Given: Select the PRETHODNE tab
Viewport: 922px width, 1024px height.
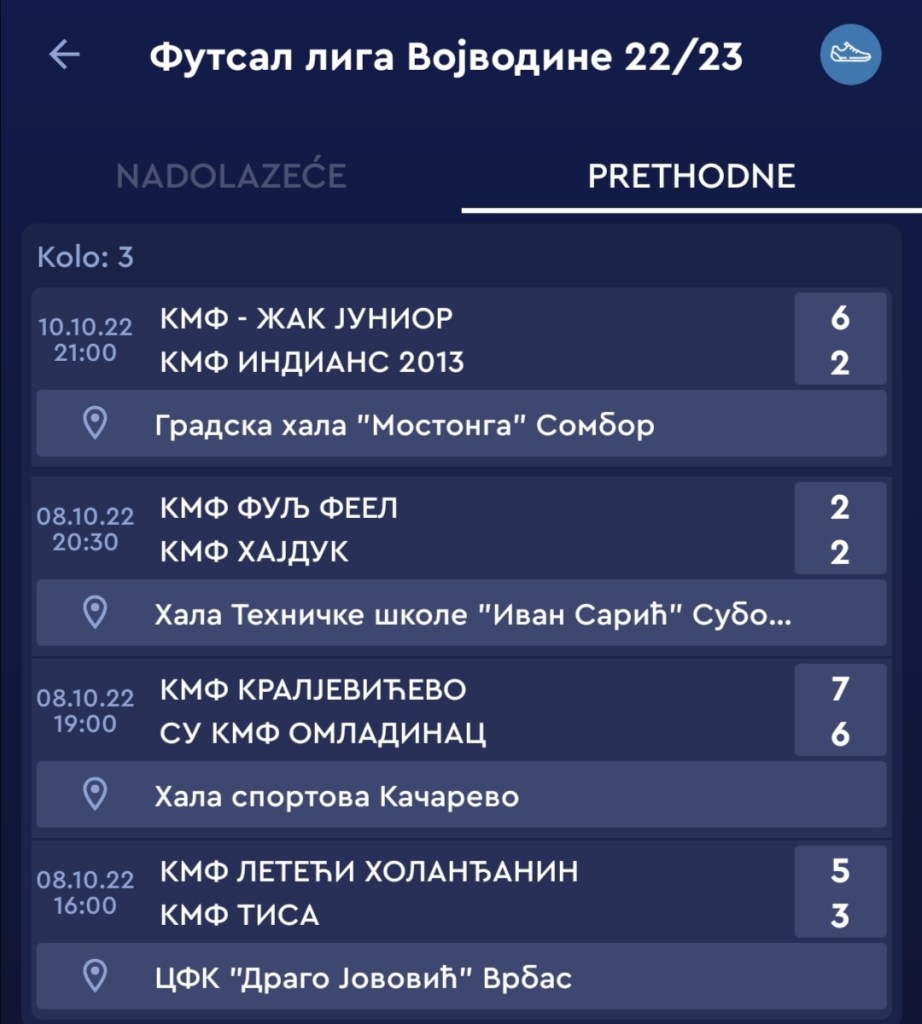Looking at the screenshot, I should point(691,177).
